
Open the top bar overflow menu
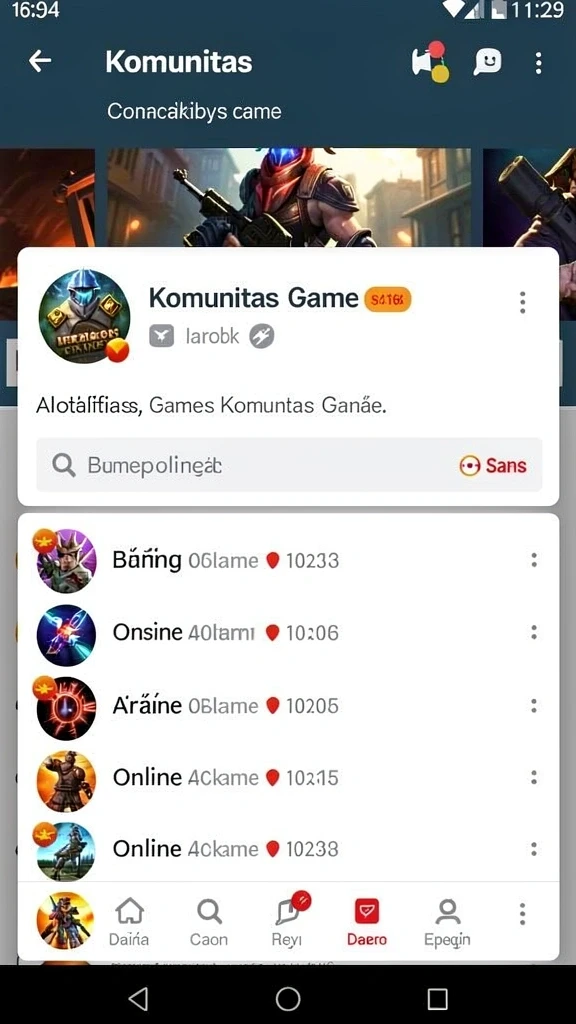[x=538, y=63]
